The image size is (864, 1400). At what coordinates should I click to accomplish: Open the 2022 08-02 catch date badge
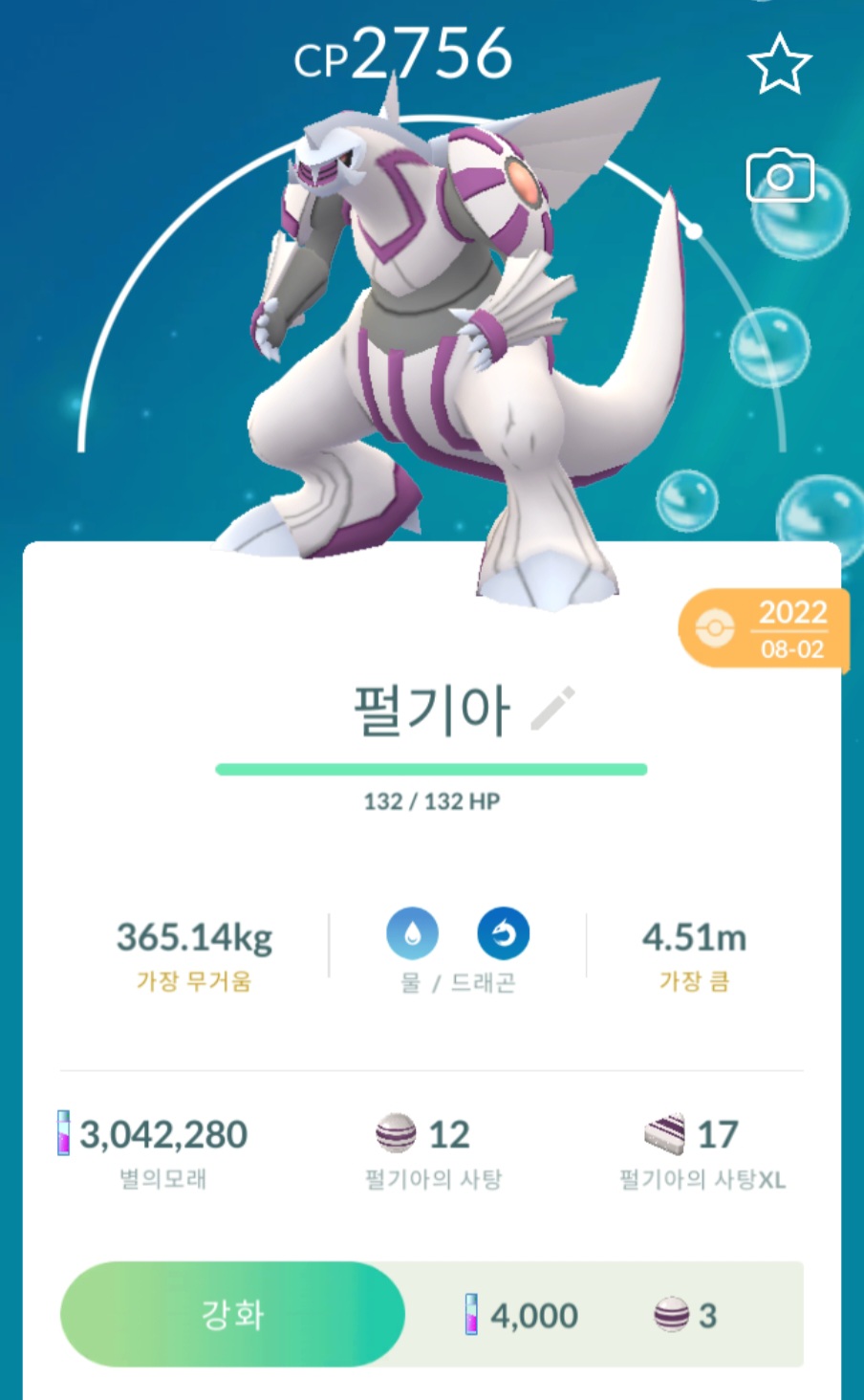tap(765, 630)
